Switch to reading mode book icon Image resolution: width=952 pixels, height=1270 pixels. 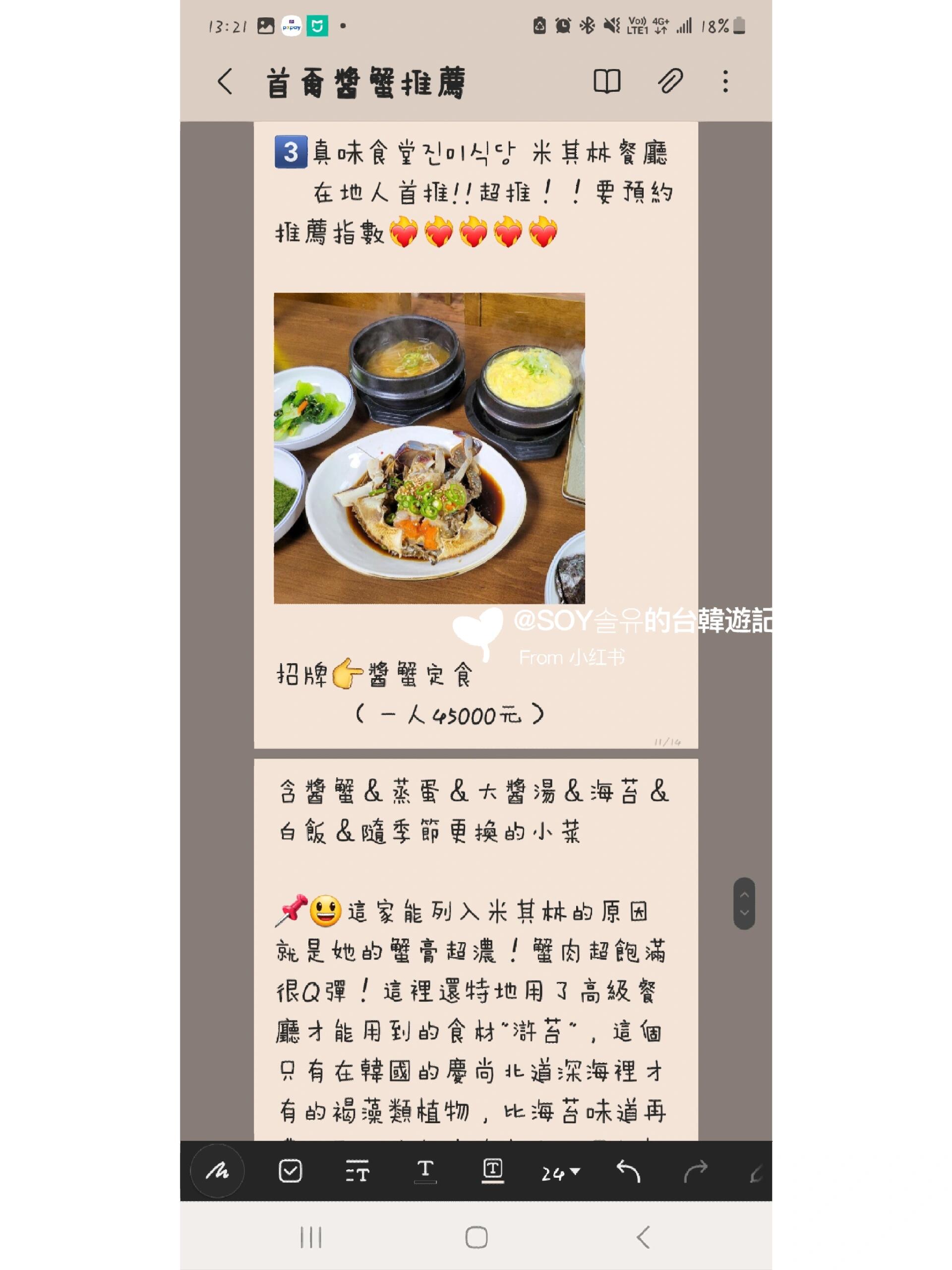pyautogui.click(x=606, y=81)
